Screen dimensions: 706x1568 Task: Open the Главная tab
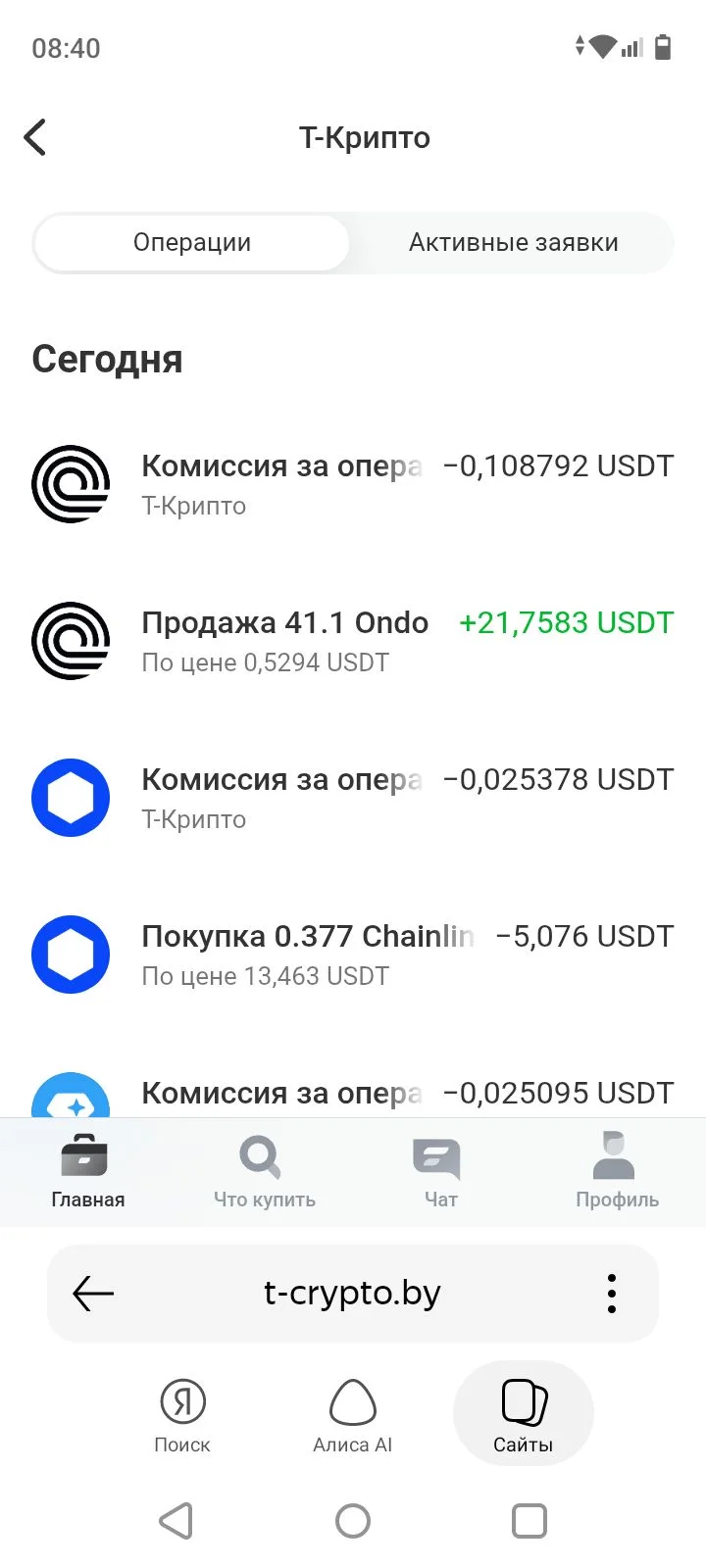88,1172
